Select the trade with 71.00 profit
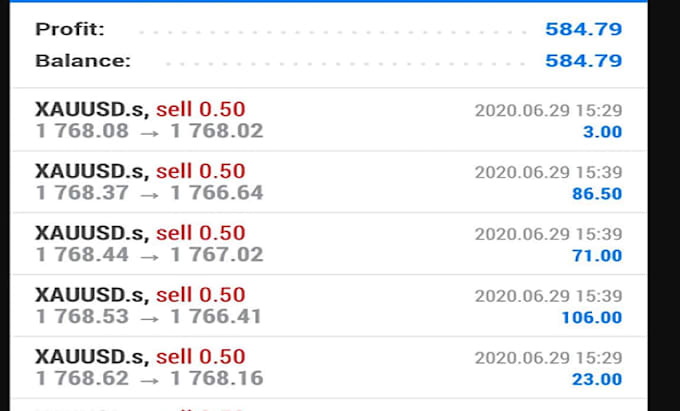Viewport: 680px width, 411px height. click(x=329, y=244)
